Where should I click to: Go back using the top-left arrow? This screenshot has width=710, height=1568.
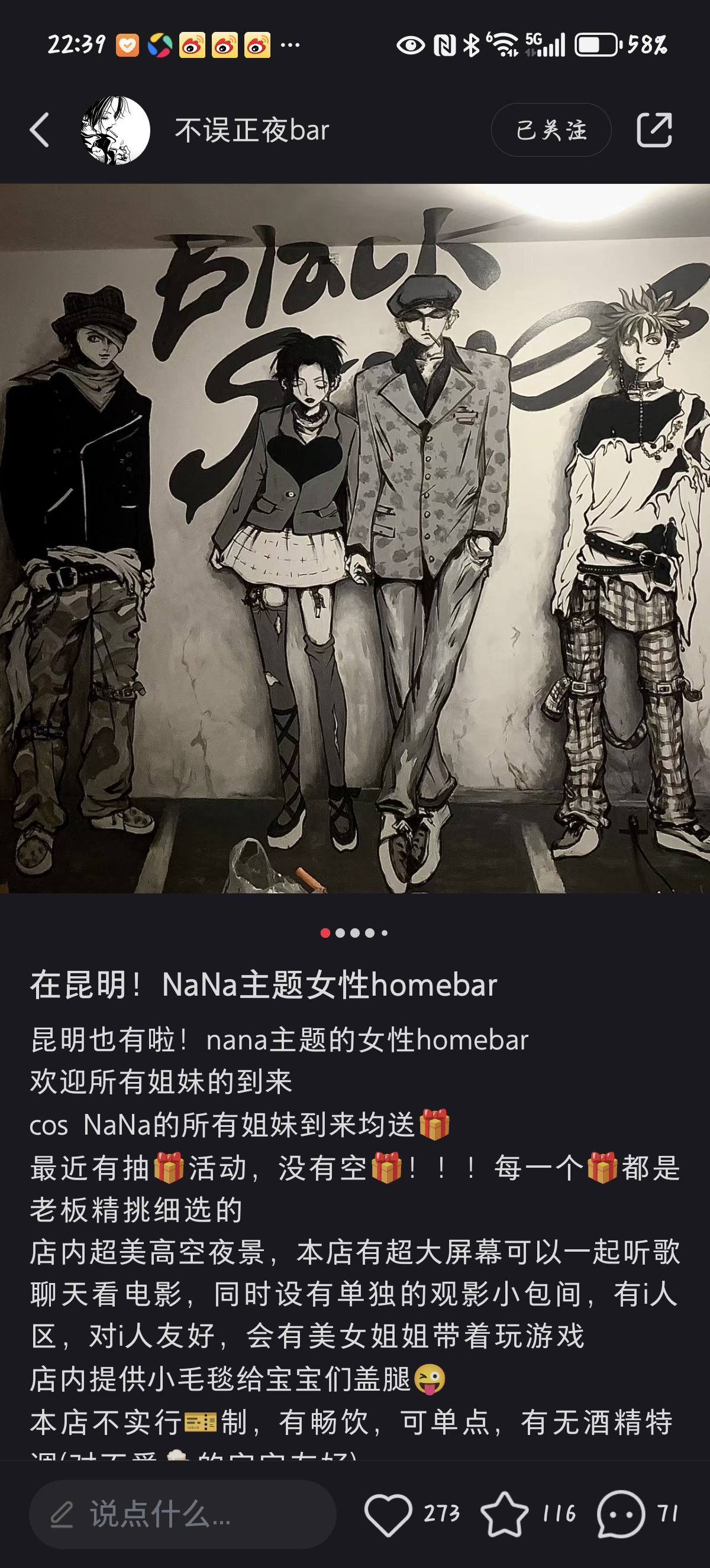click(40, 129)
